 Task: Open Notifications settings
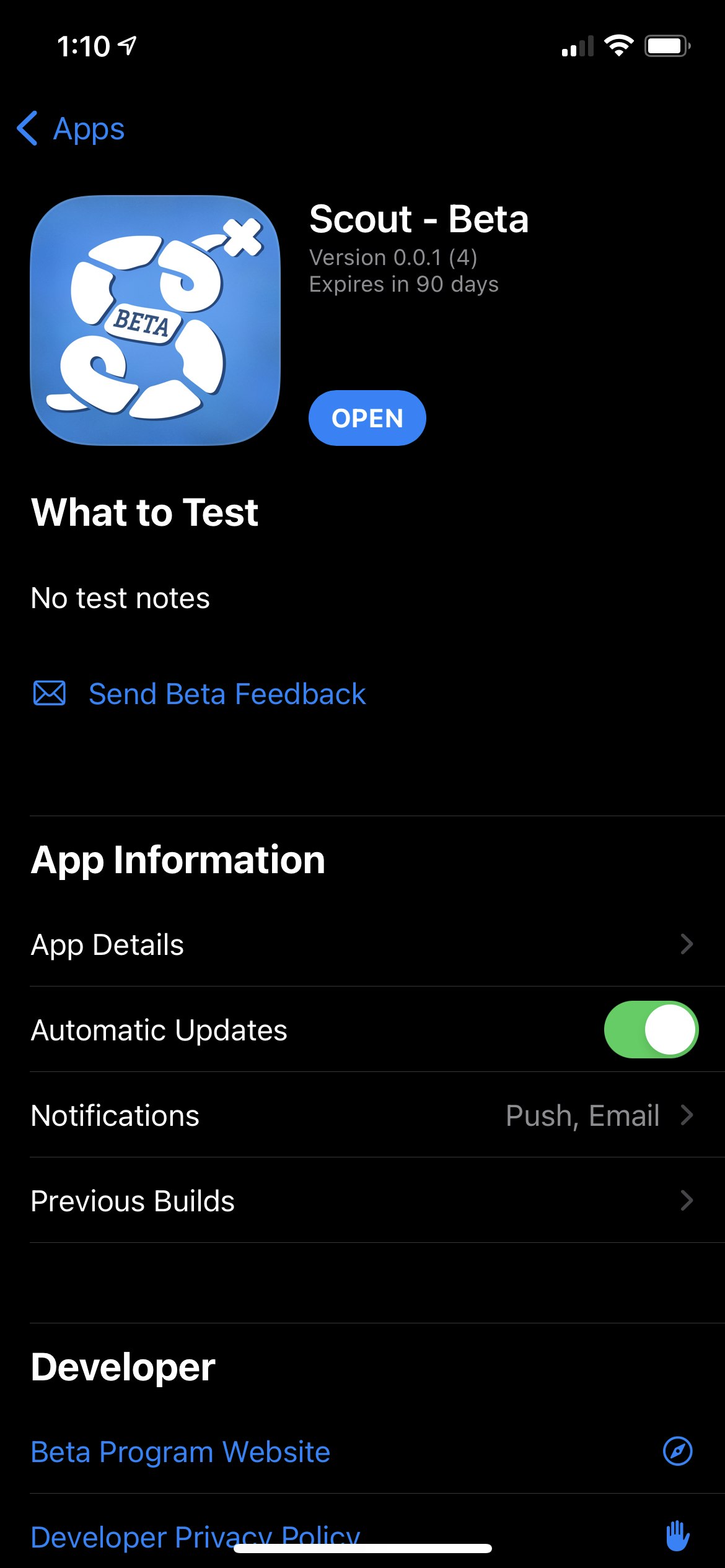(362, 1115)
